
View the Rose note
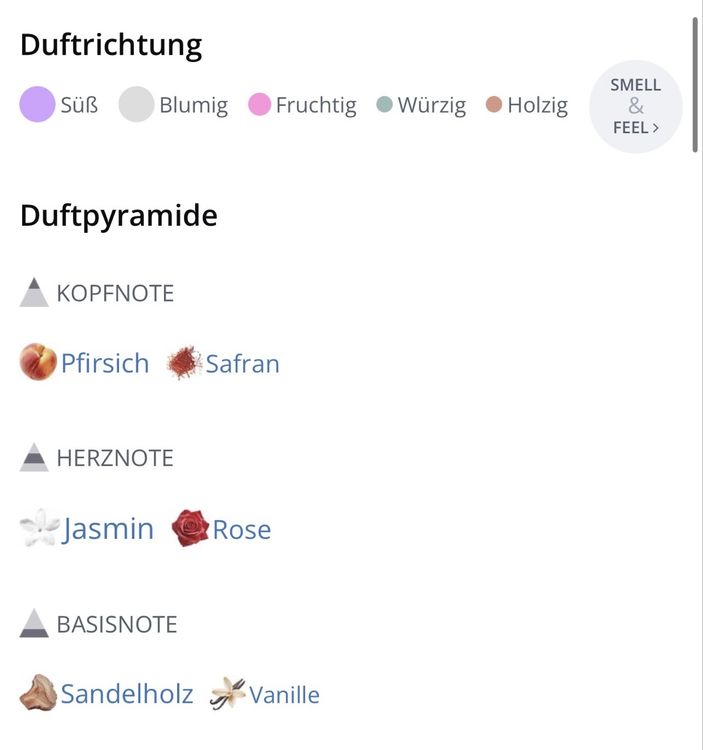[240, 529]
